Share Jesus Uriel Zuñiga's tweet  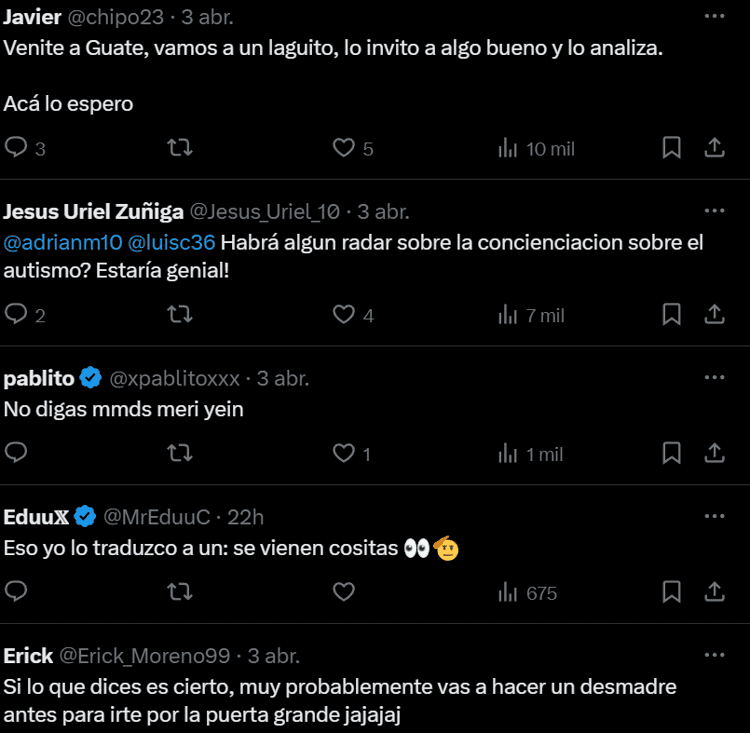714,315
